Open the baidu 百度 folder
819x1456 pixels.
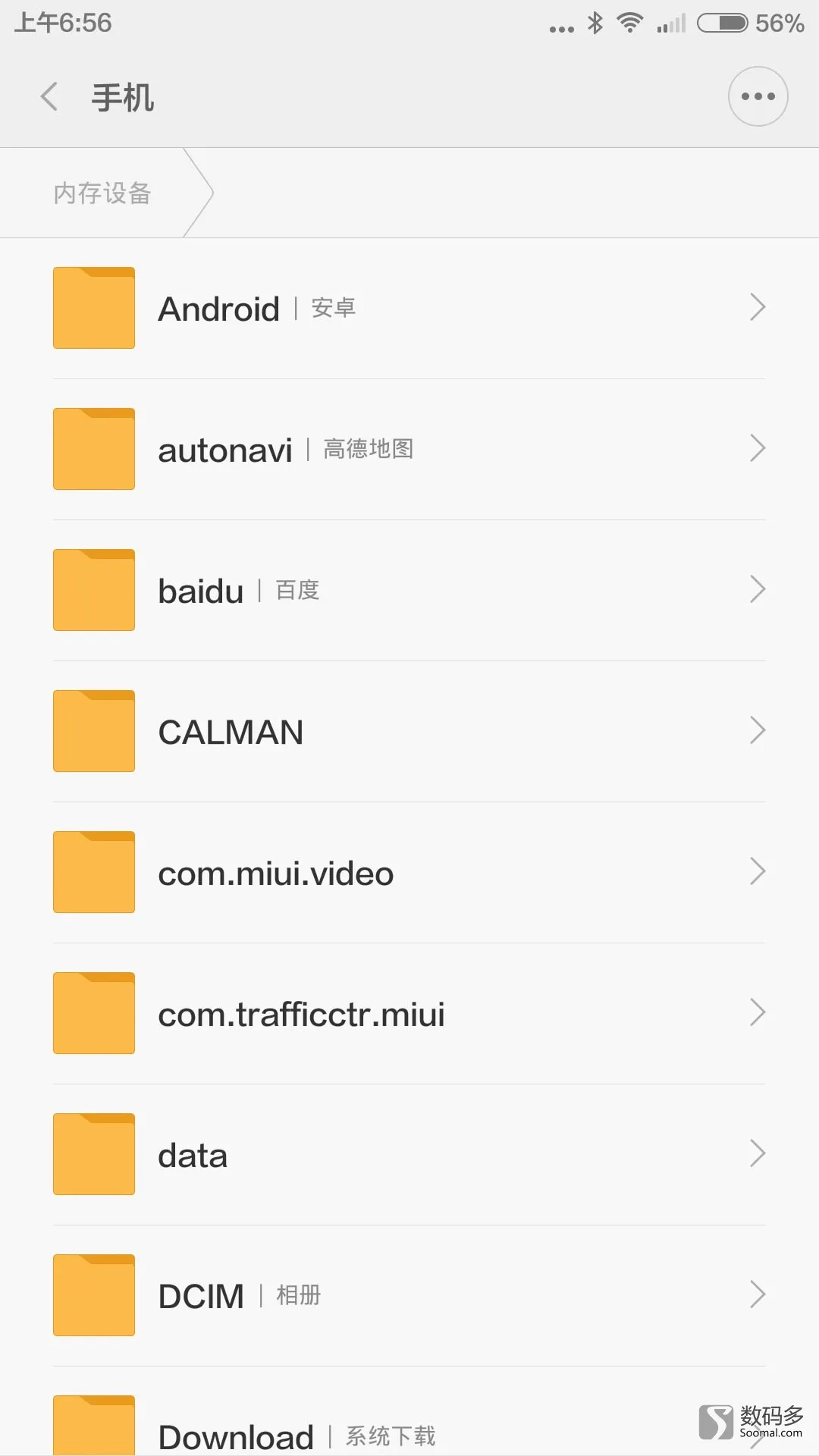(409, 590)
